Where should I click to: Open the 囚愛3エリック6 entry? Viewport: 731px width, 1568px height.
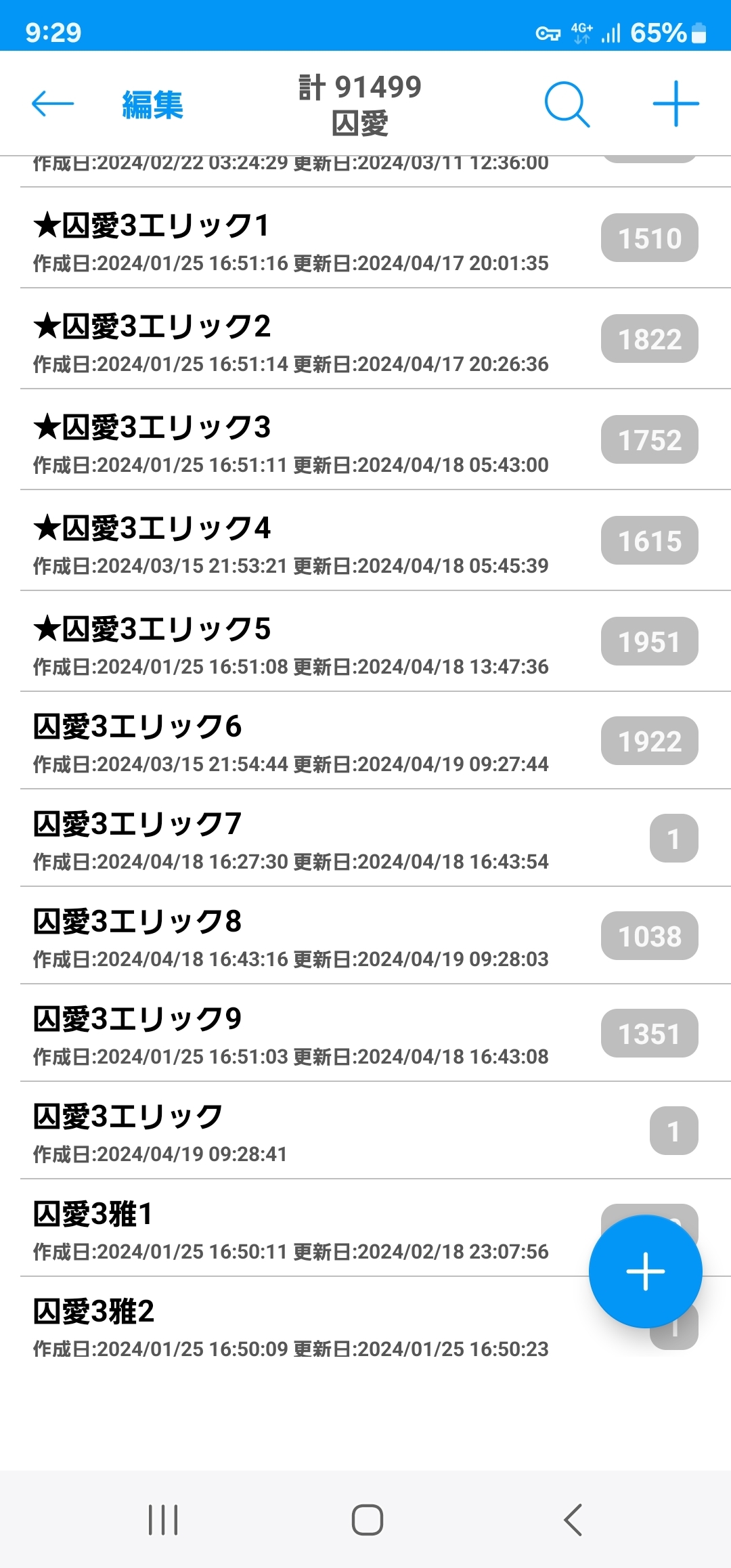[x=291, y=741]
